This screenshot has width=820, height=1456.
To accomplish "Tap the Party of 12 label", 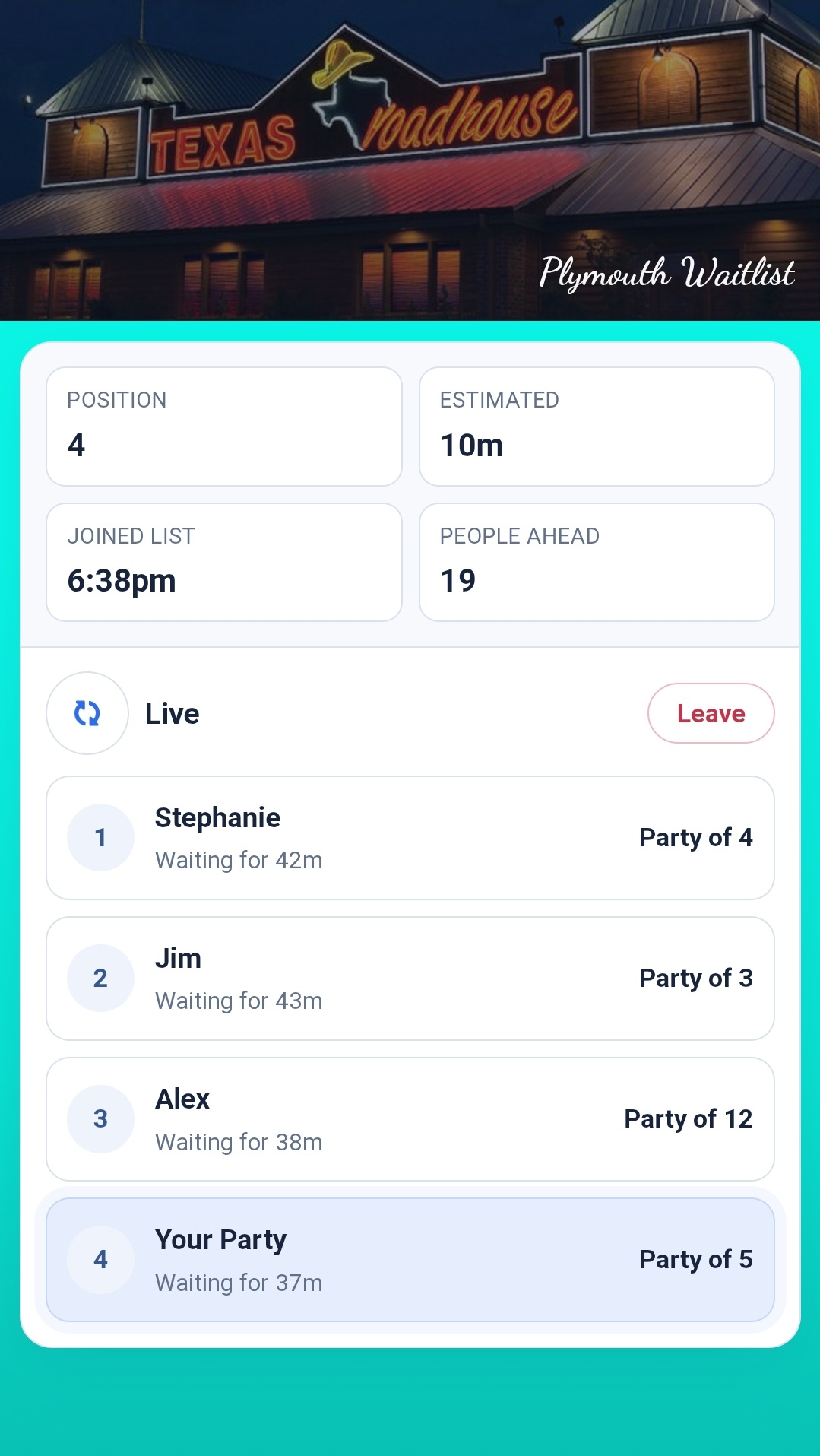I will click(688, 1118).
